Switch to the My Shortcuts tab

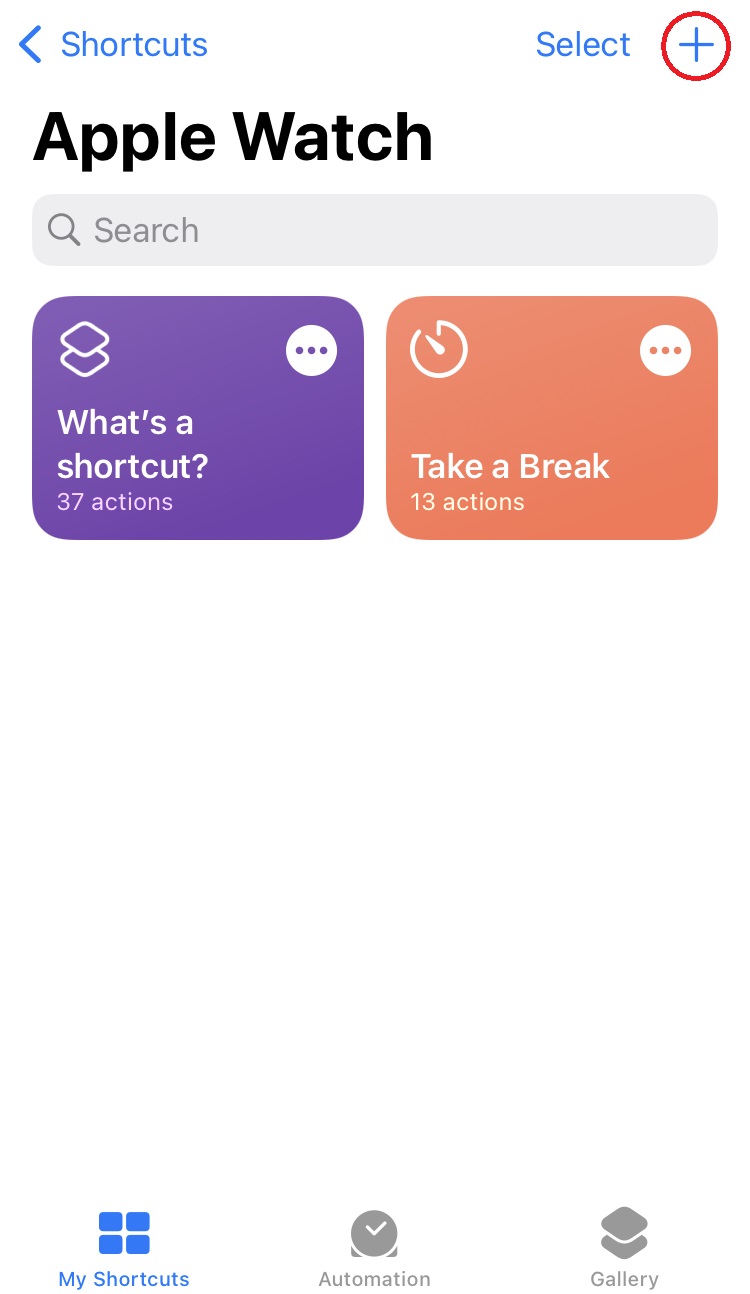(x=124, y=1248)
